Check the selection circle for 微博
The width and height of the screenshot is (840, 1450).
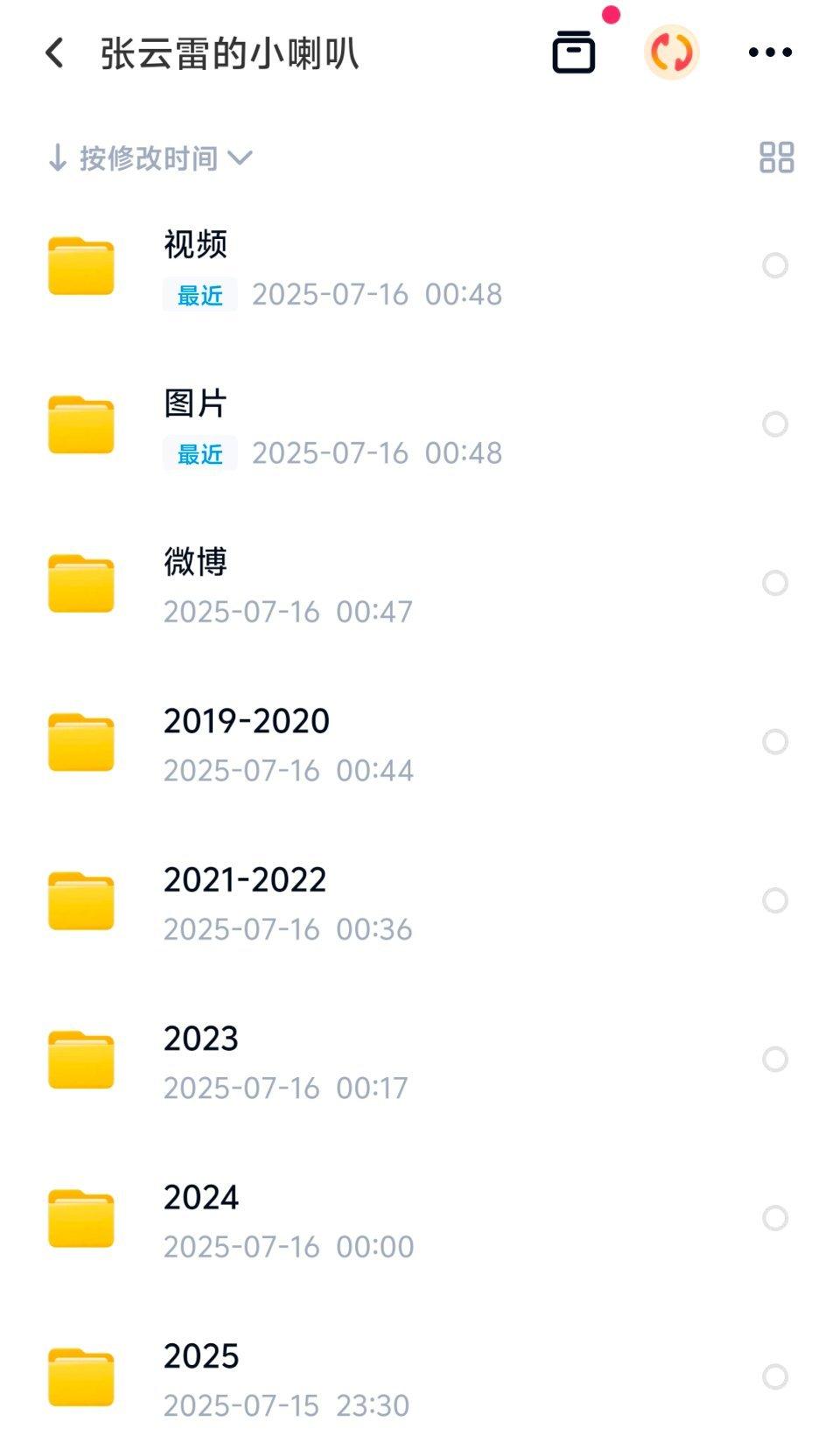click(x=775, y=583)
